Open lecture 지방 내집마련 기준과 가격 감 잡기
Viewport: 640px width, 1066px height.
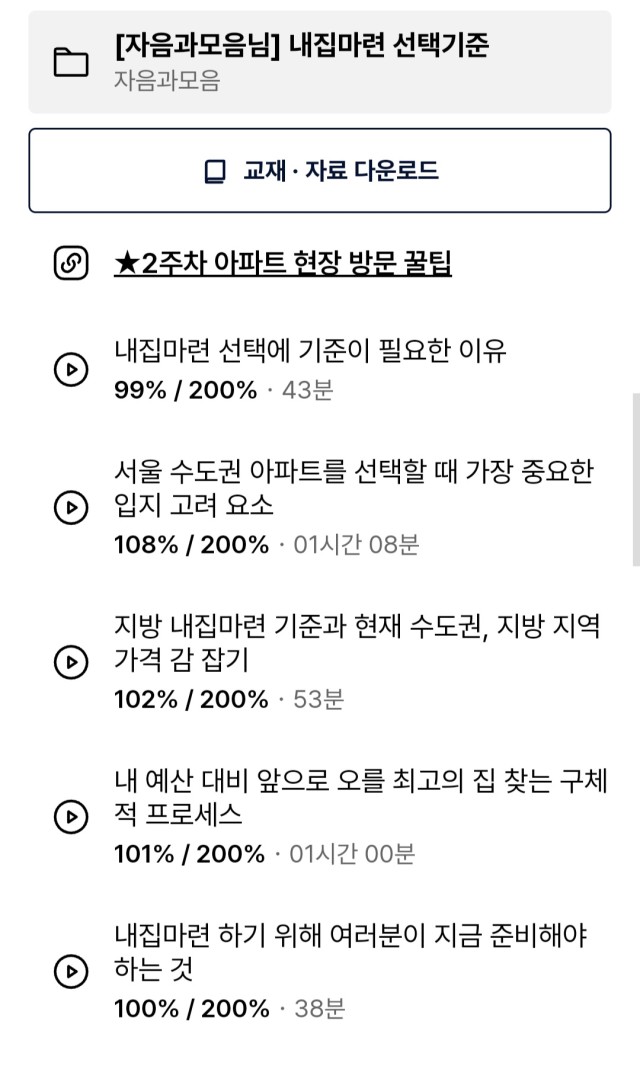point(320,662)
